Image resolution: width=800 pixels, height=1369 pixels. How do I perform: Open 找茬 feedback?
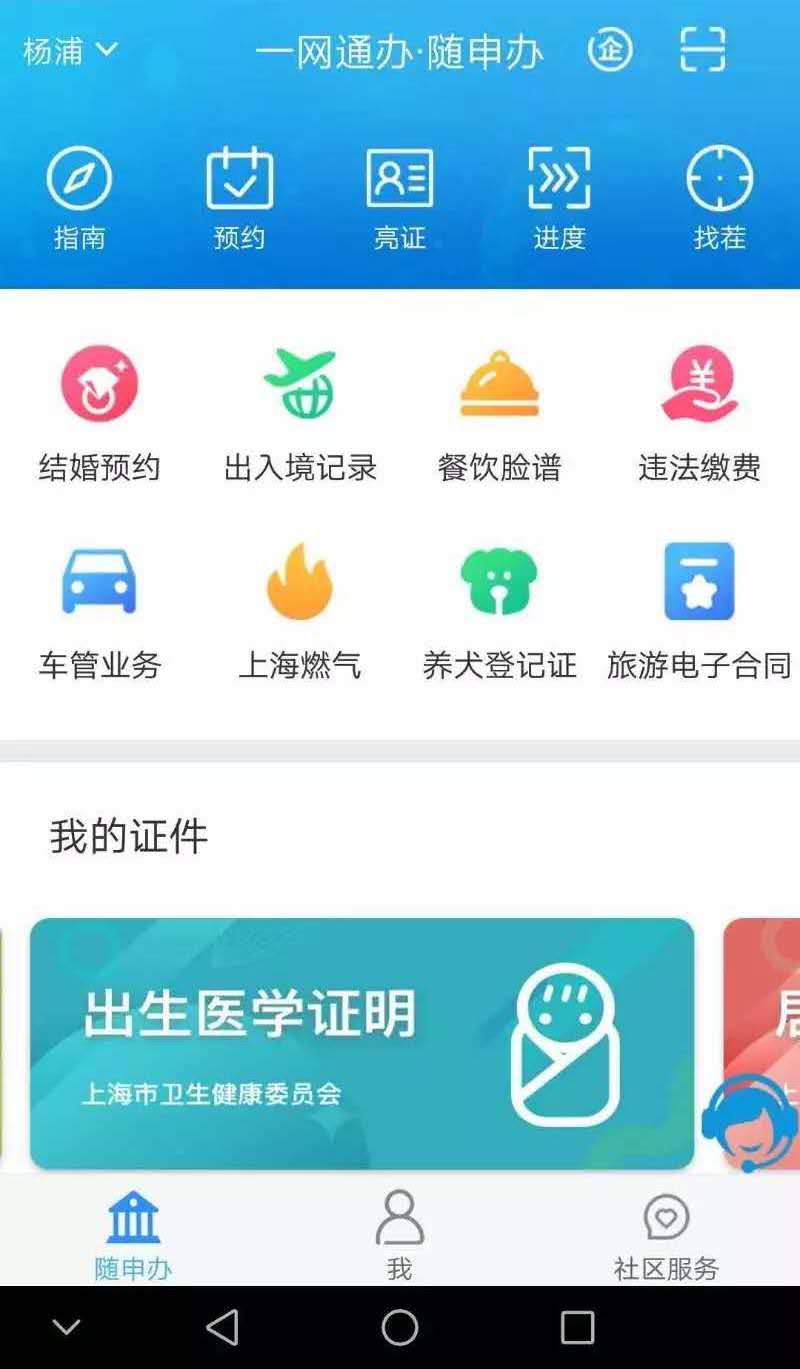(719, 197)
